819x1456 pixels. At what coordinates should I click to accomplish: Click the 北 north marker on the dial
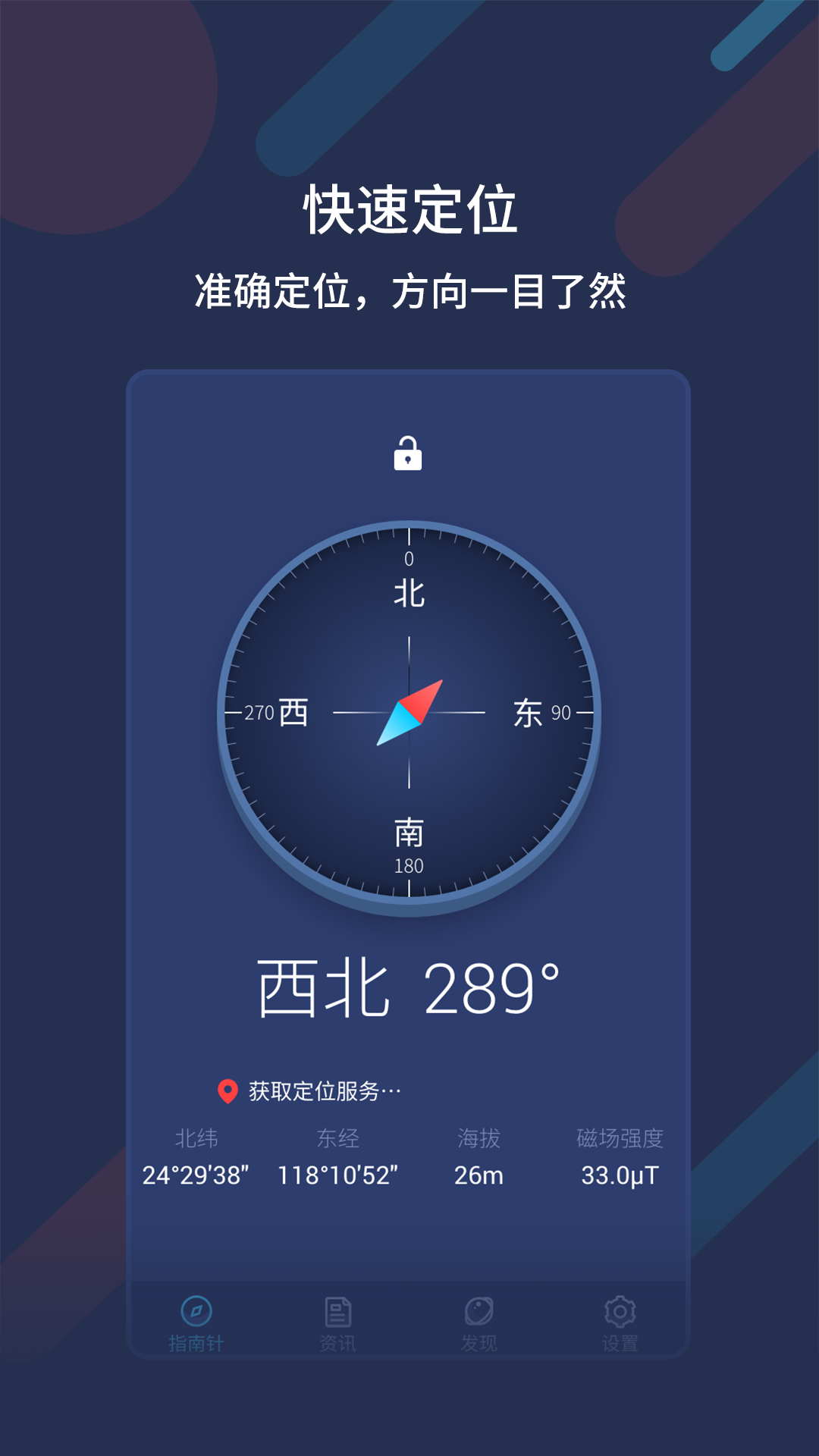[409, 595]
